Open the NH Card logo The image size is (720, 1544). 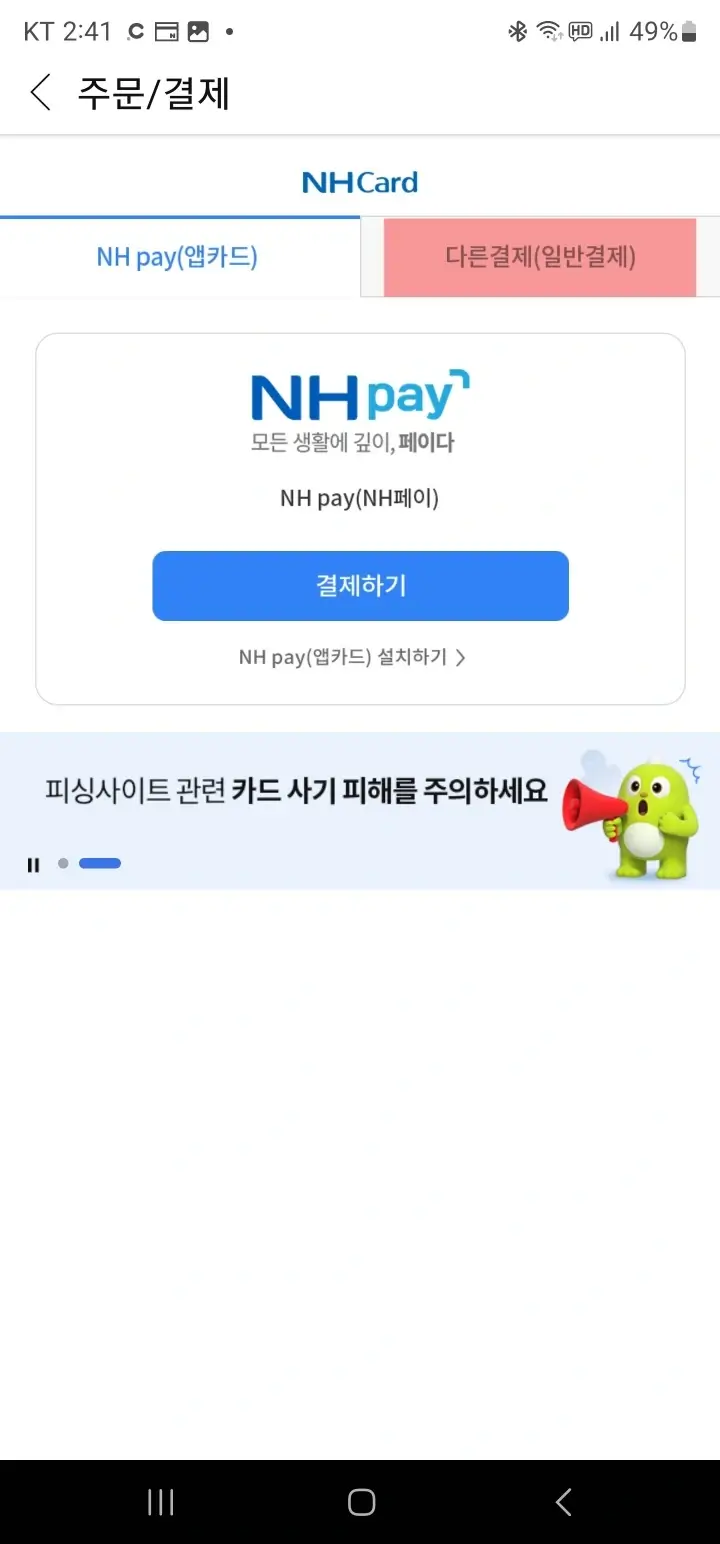pyautogui.click(x=359, y=183)
